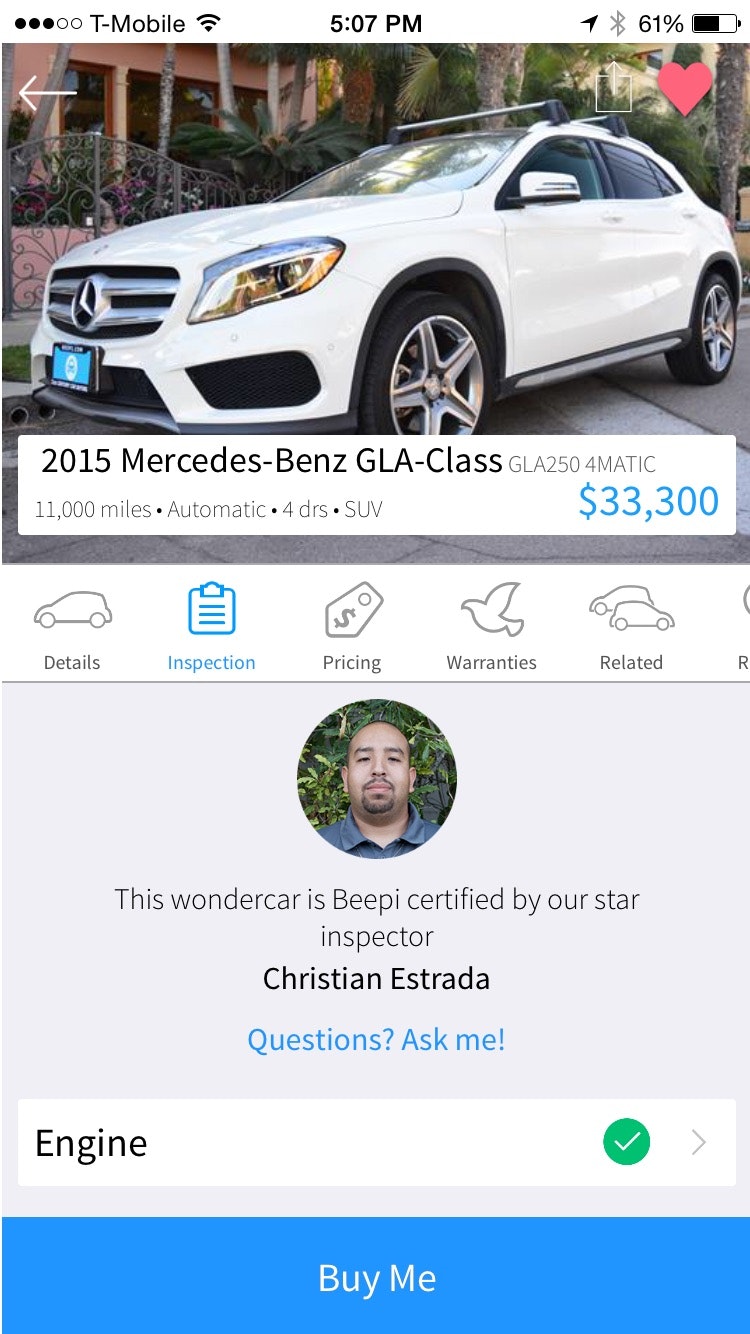Tap the Pricing price-tag icon
The height and width of the screenshot is (1334, 750).
pos(351,608)
